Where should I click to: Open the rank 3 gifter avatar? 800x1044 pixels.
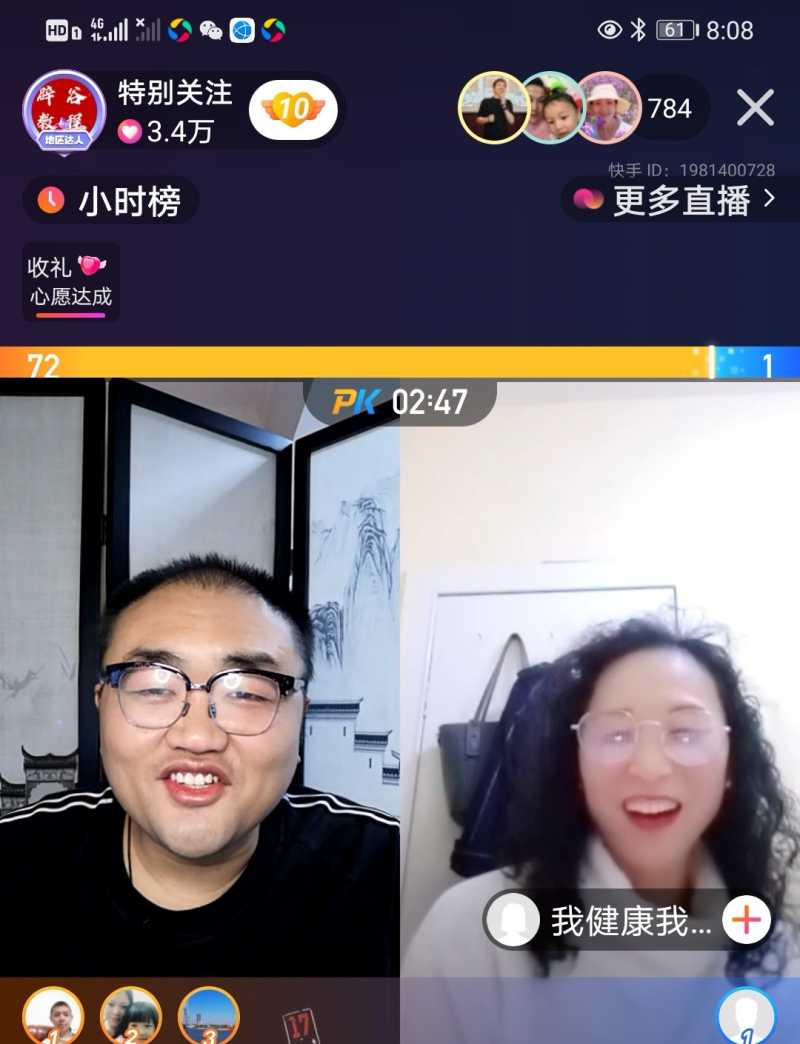[x=209, y=1016]
